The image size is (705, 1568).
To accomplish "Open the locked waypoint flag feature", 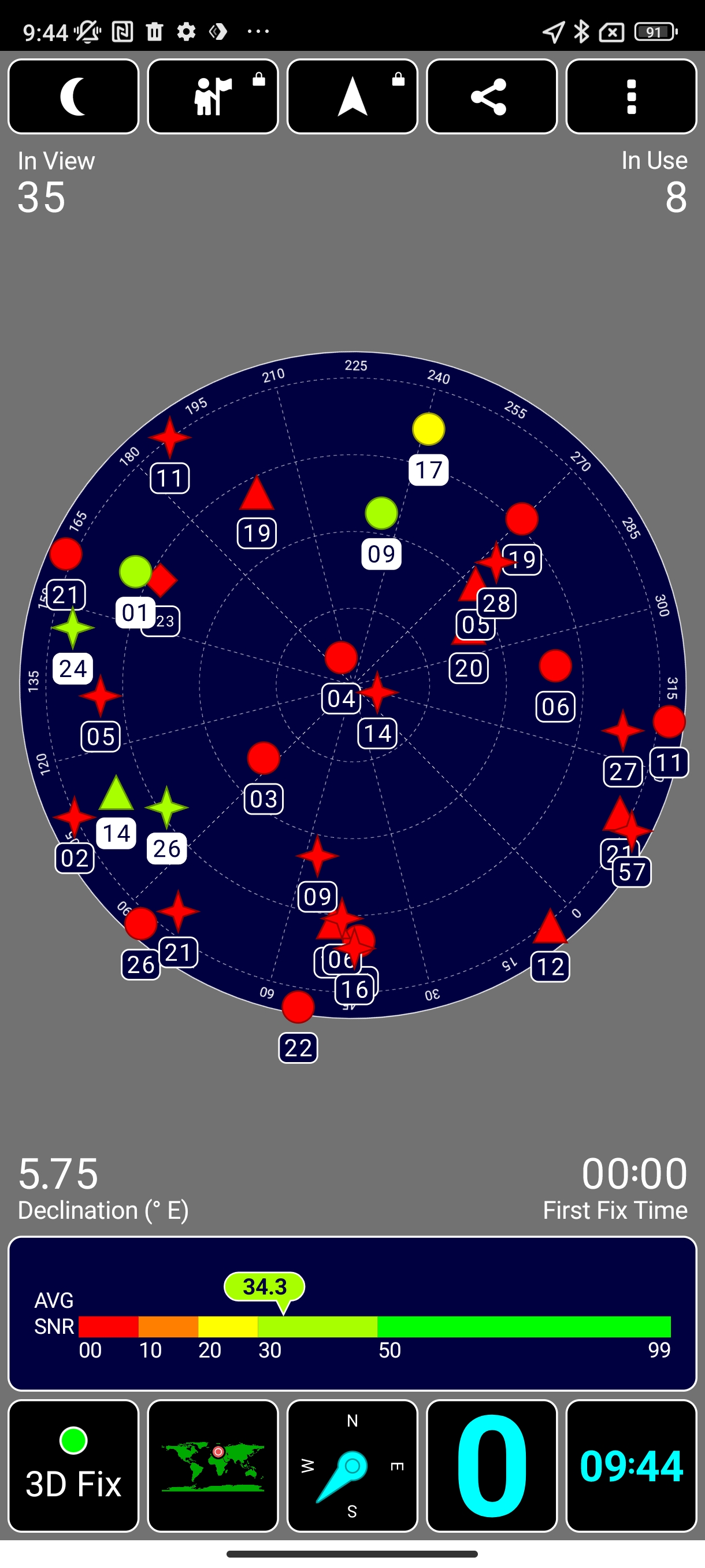I will [x=213, y=96].
